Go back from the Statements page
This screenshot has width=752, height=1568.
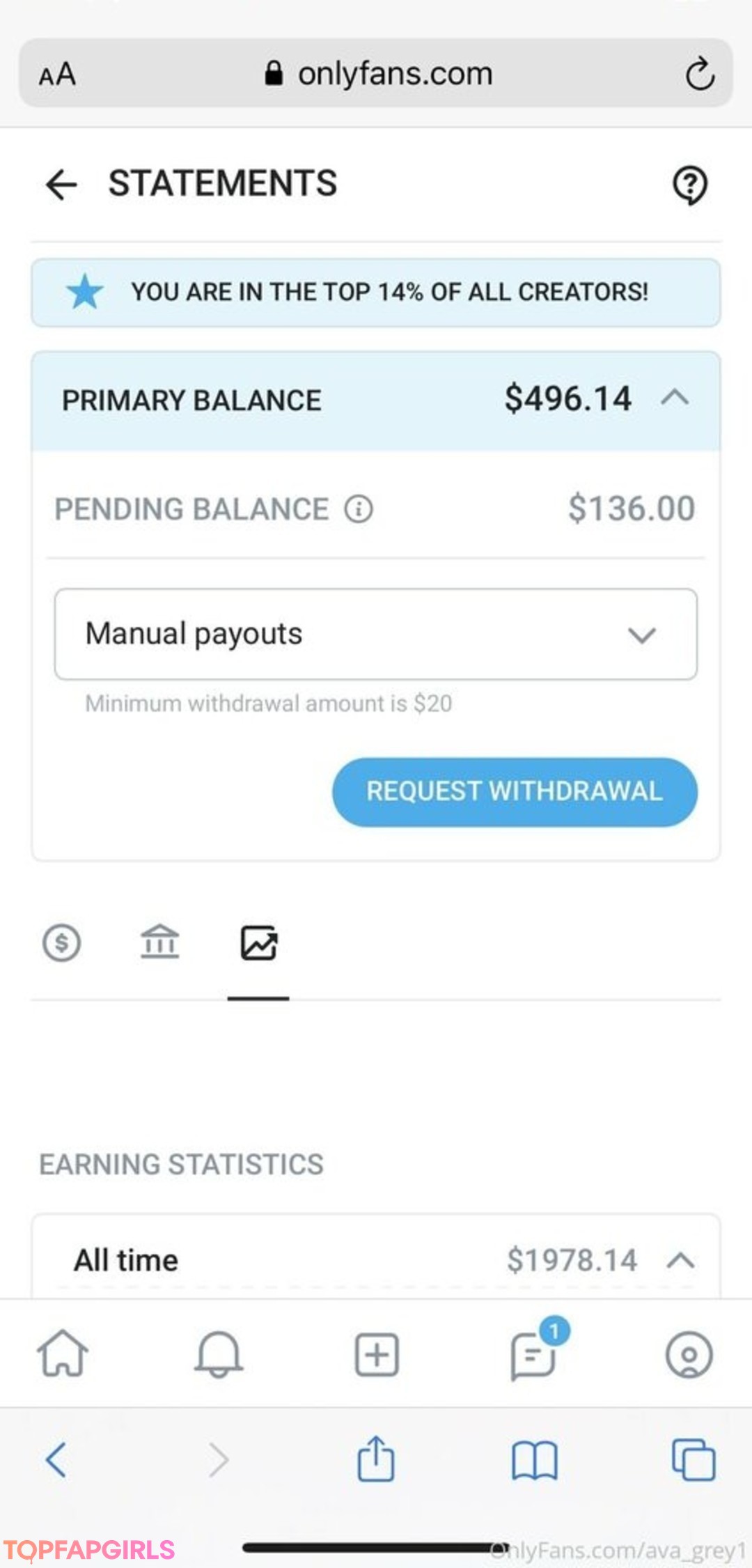[x=61, y=185]
